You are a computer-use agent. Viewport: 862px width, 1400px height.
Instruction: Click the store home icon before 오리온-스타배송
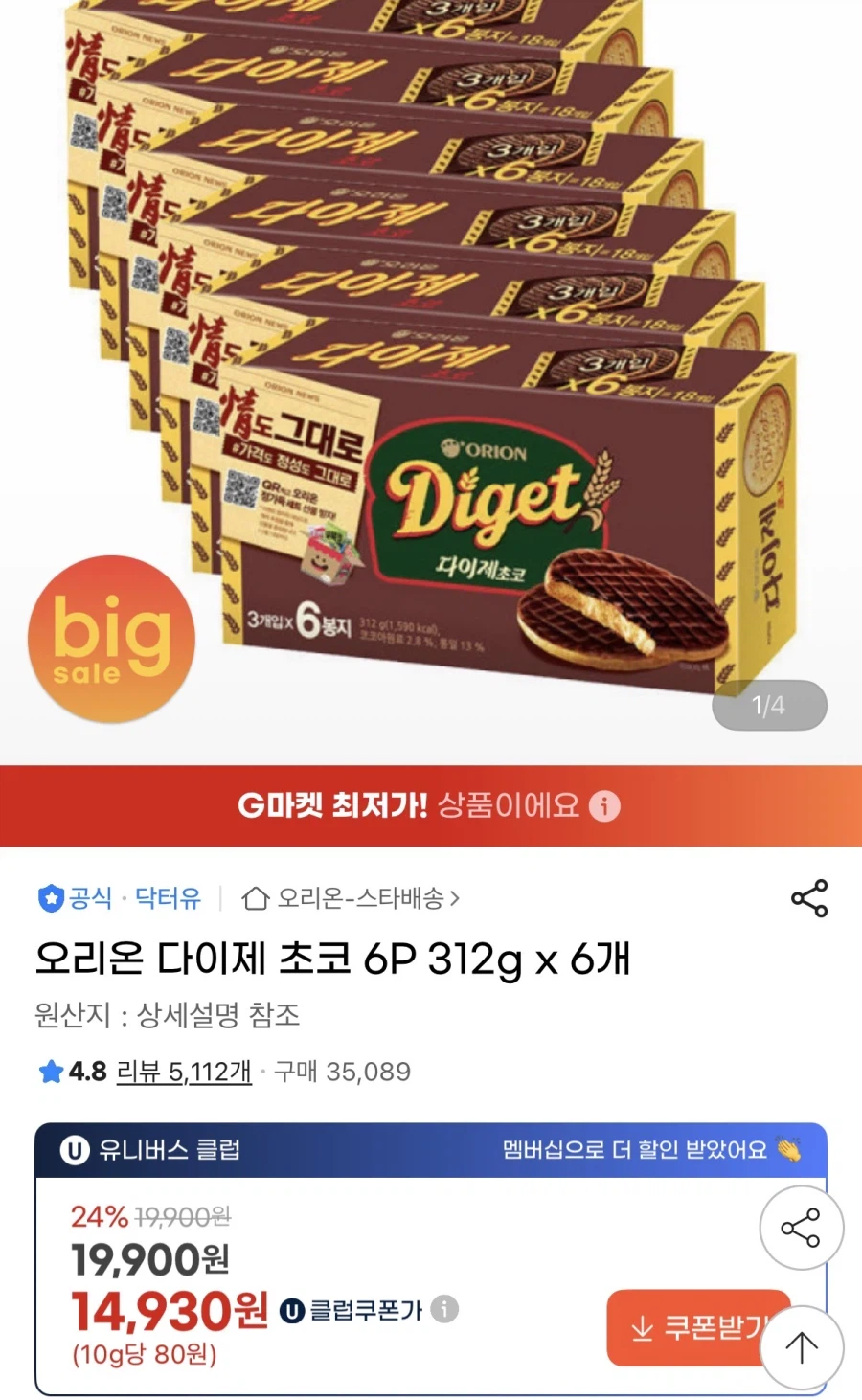click(255, 898)
